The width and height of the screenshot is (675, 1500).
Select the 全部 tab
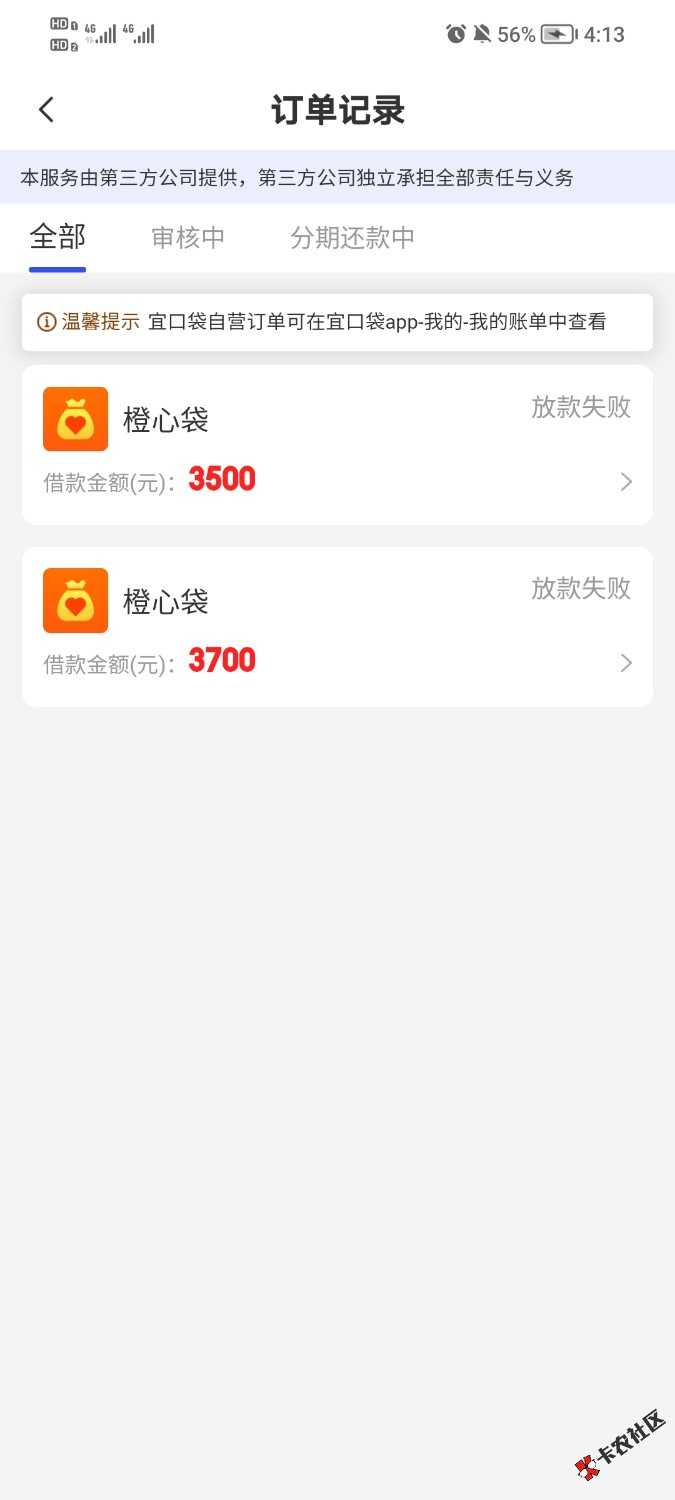[x=58, y=237]
